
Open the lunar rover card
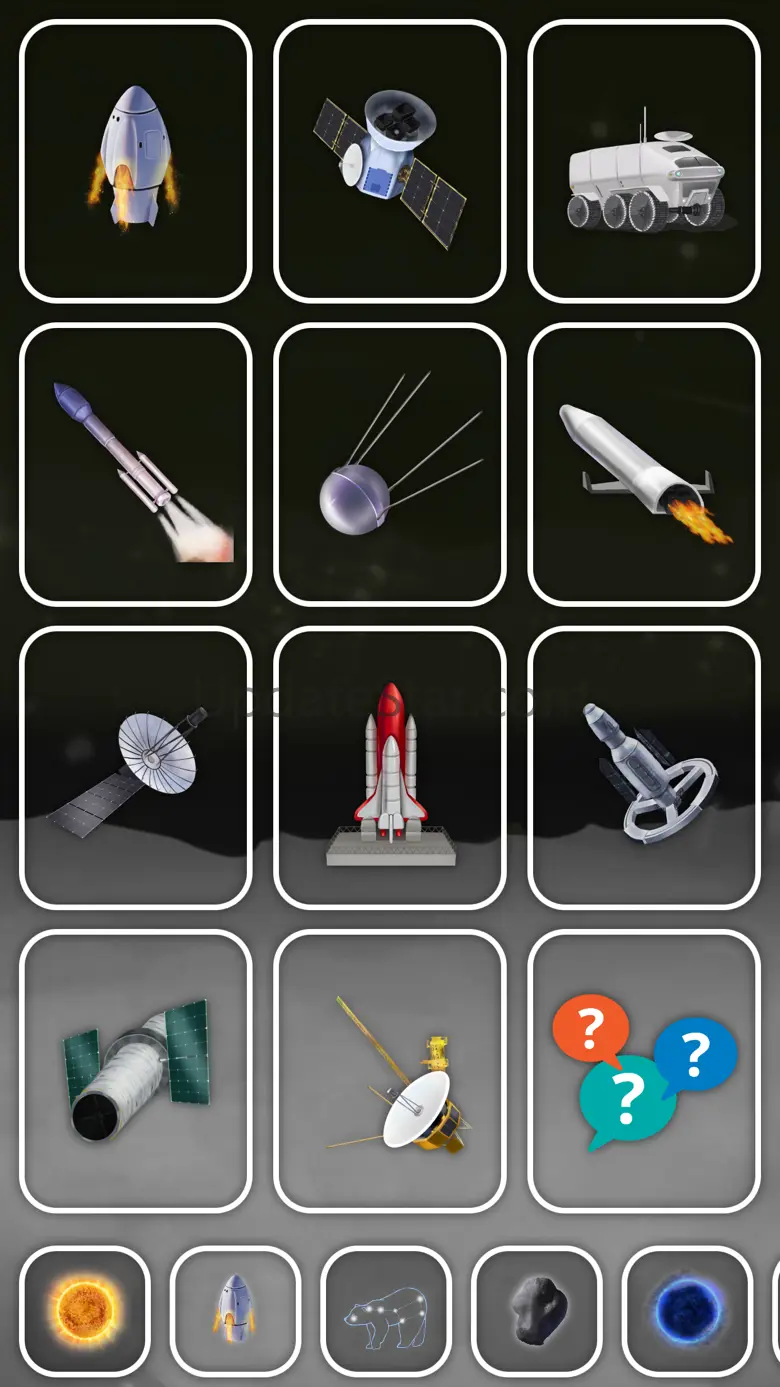coord(644,161)
